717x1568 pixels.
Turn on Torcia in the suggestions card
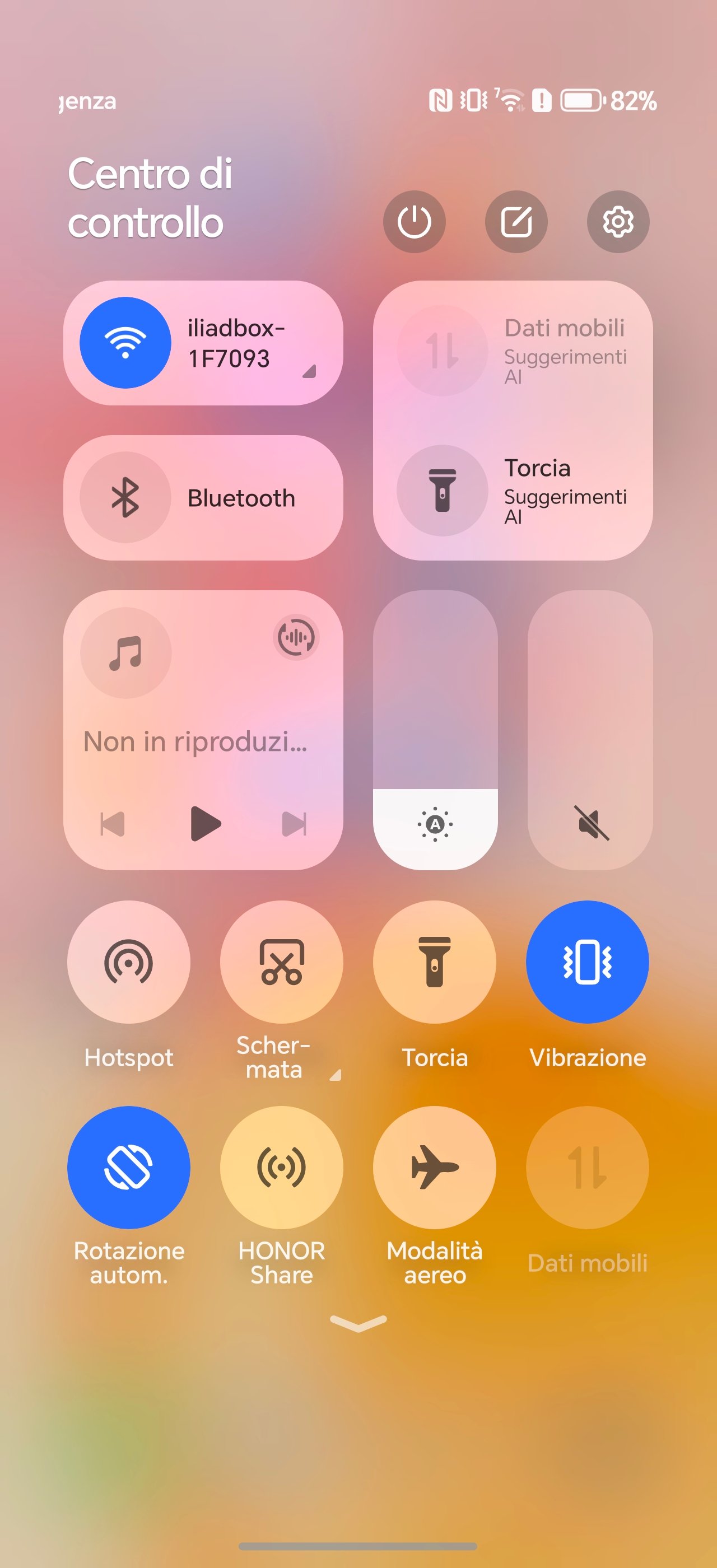click(443, 491)
